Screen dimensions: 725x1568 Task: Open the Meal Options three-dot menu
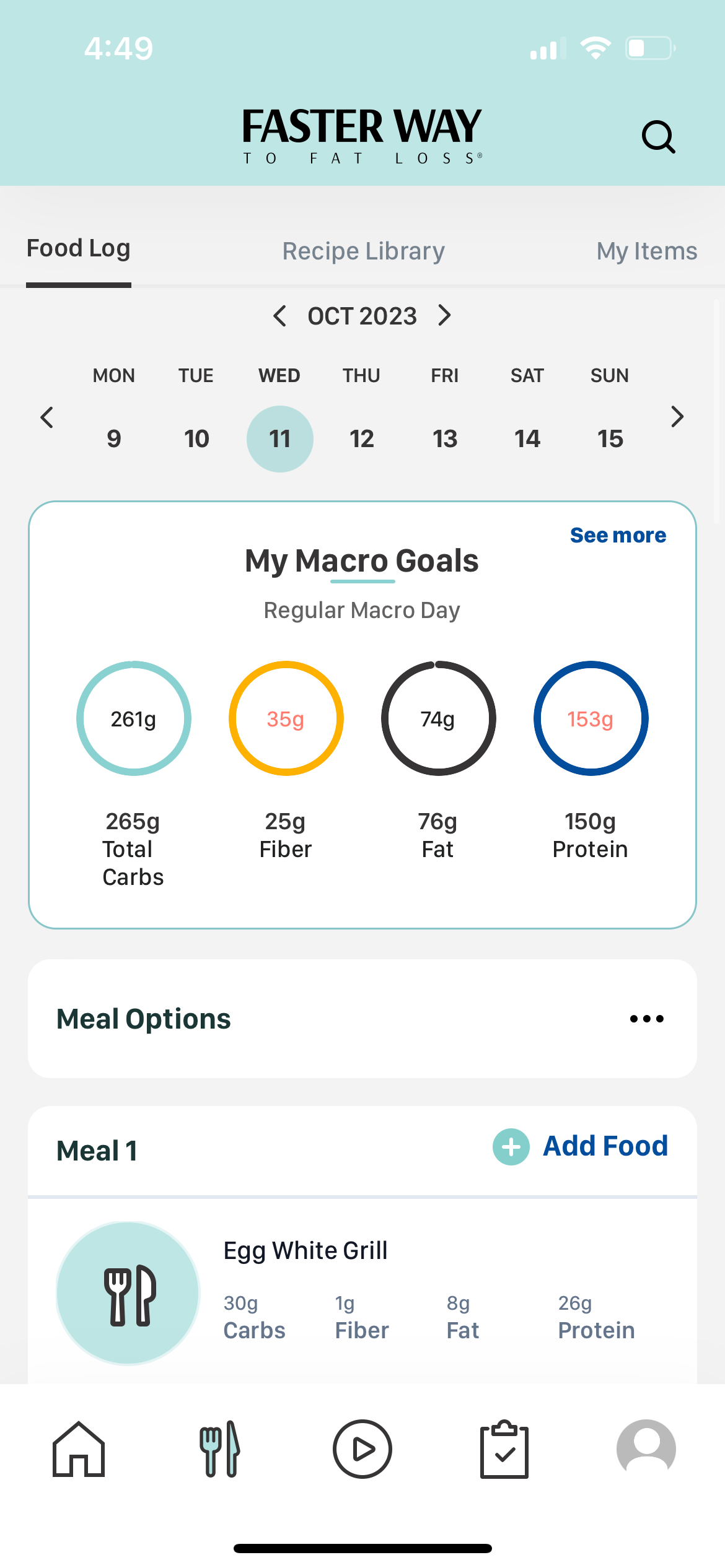[x=646, y=1019]
